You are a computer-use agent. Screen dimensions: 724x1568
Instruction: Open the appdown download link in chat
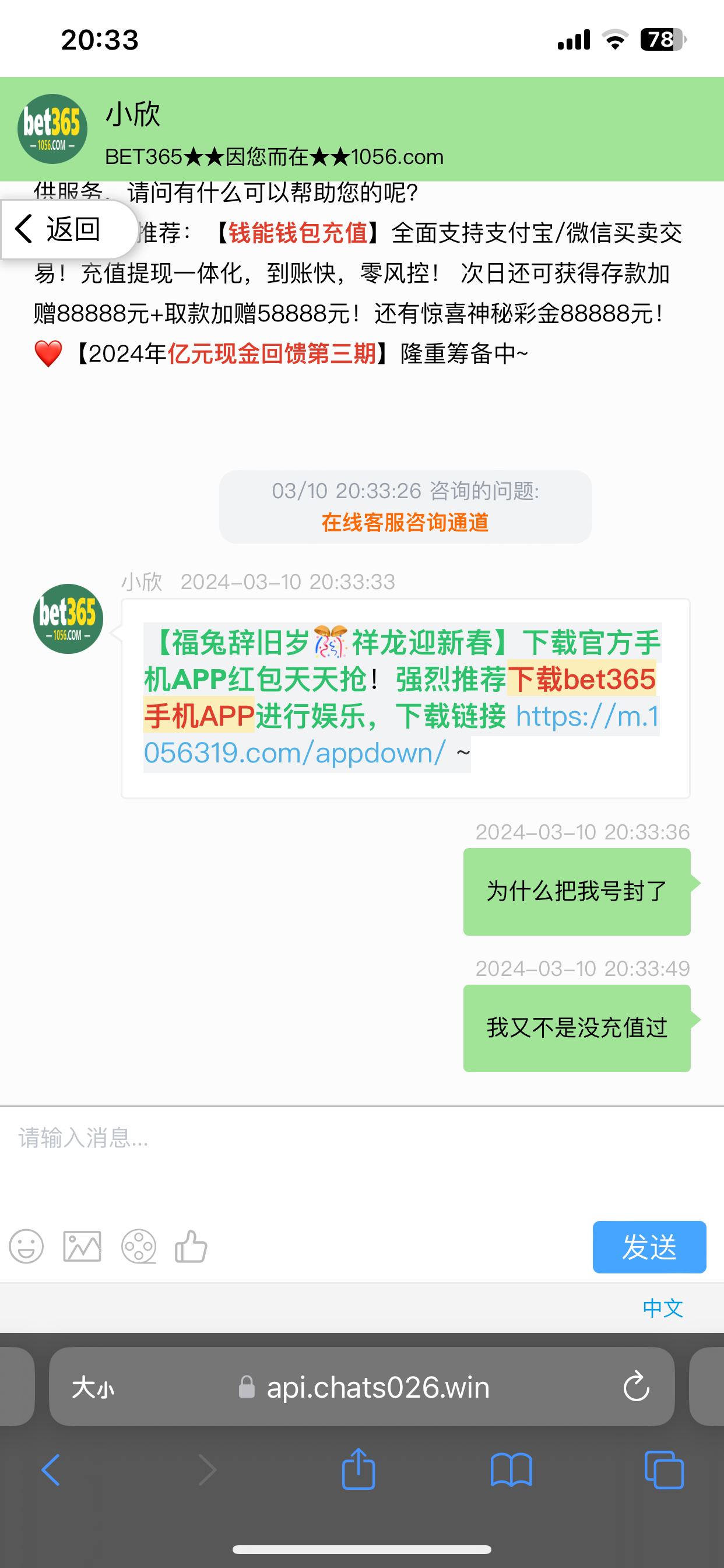coord(294,753)
